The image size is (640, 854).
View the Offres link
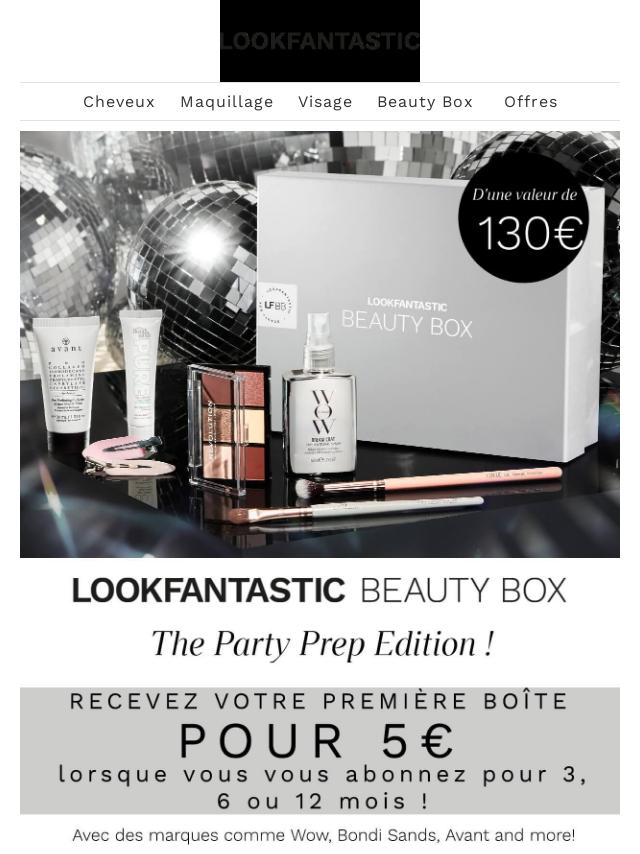[530, 102]
